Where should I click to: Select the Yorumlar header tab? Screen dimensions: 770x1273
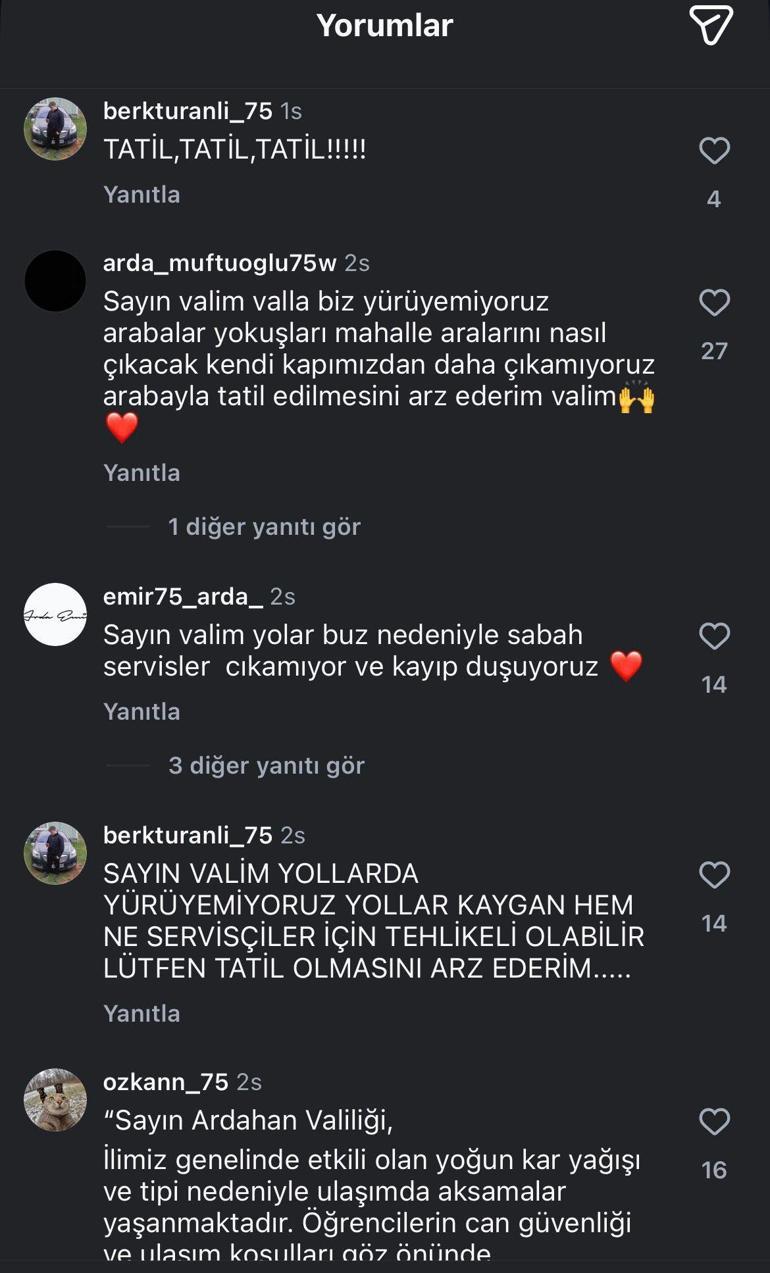pos(385,25)
